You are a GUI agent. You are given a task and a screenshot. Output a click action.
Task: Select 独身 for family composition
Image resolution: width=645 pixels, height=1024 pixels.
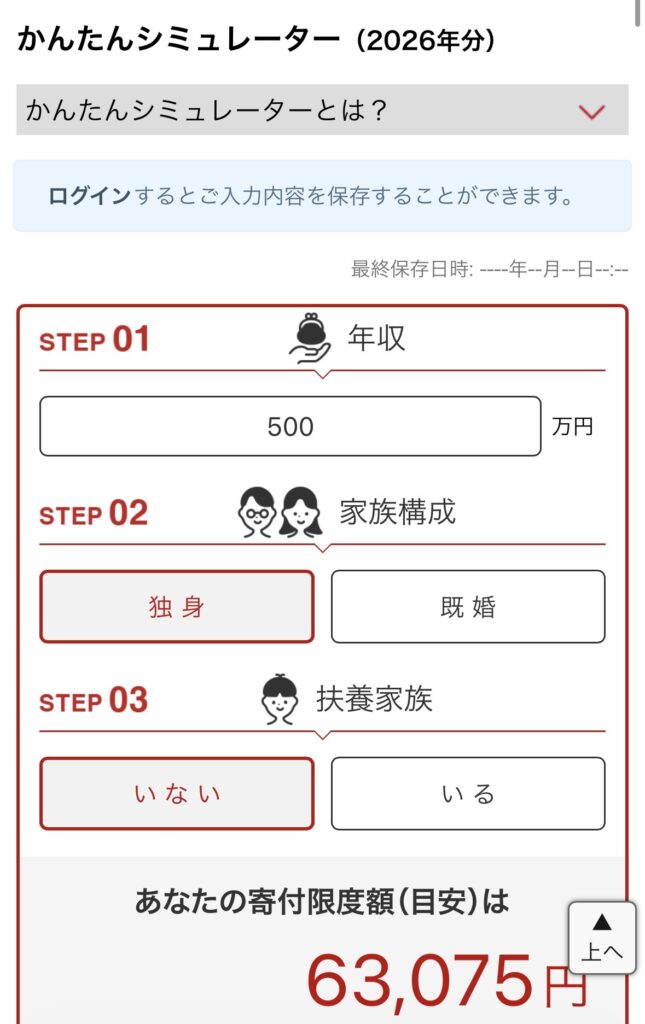(176, 607)
